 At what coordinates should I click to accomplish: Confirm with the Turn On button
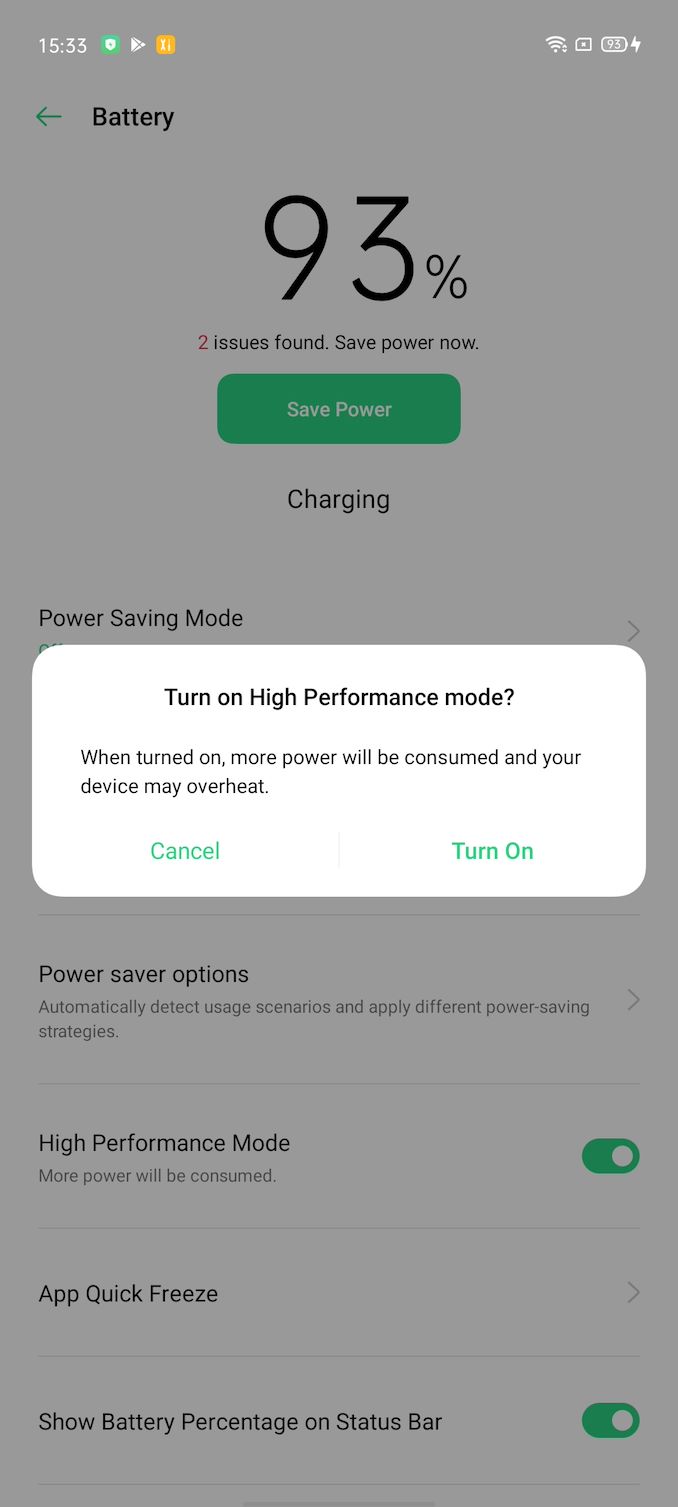pos(492,851)
